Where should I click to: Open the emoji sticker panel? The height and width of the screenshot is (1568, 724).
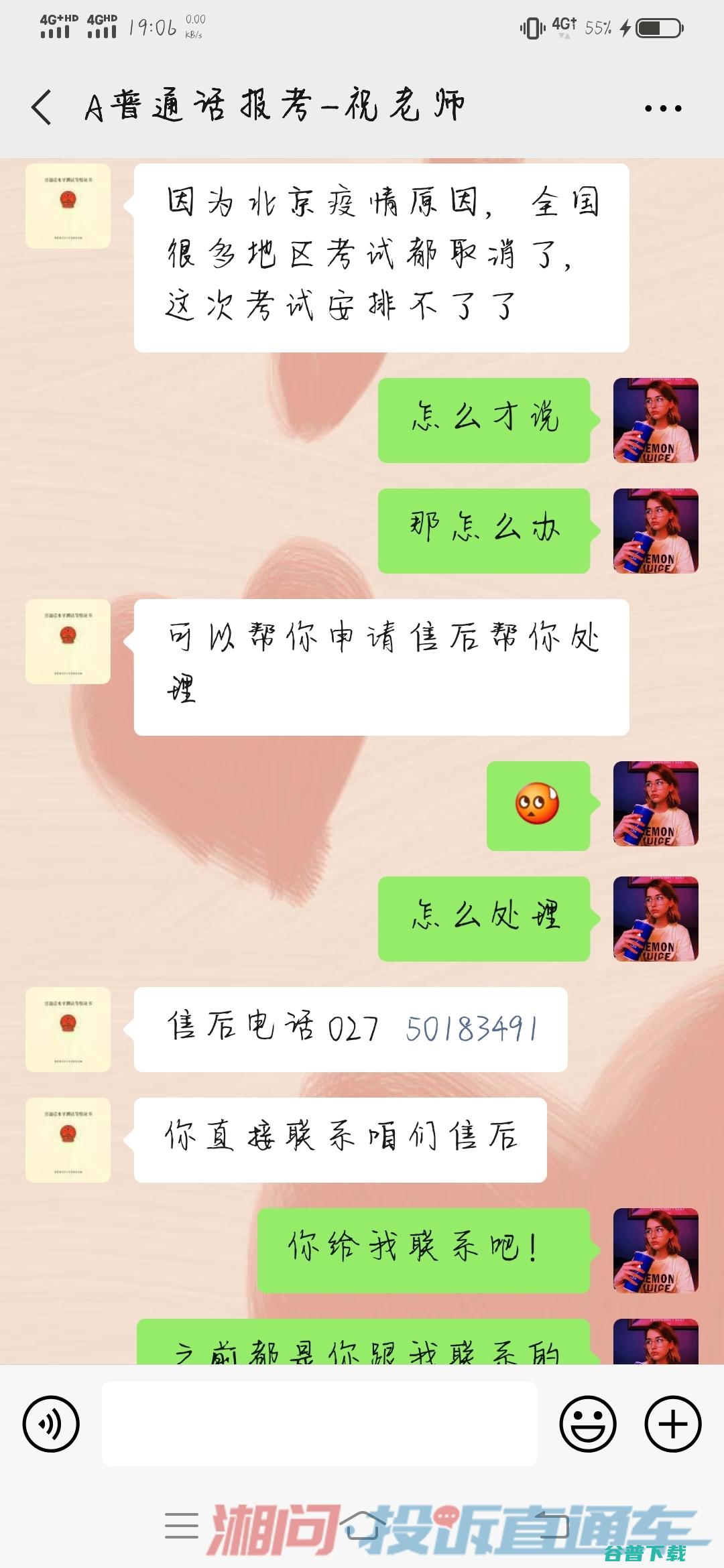click(588, 1424)
